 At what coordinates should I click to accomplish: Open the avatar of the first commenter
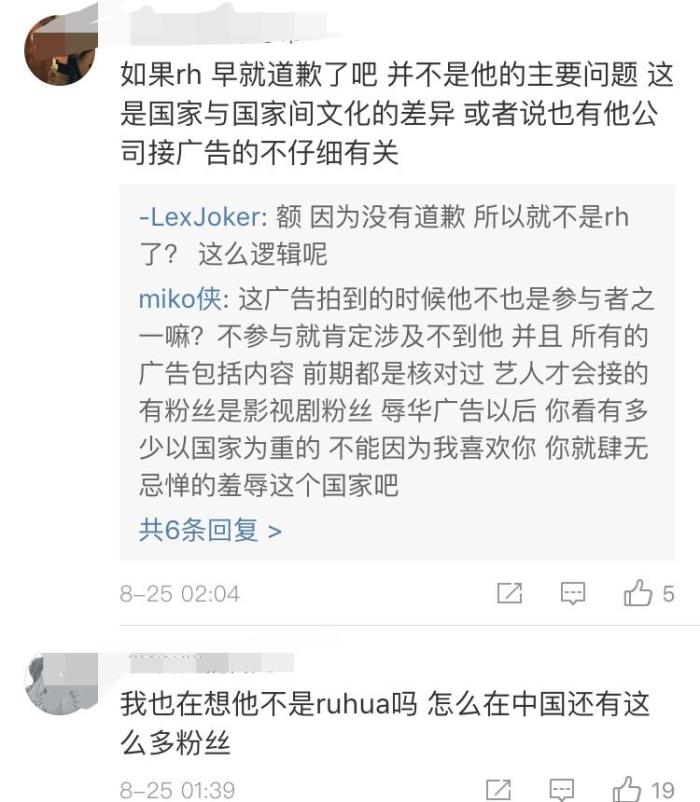[59, 50]
